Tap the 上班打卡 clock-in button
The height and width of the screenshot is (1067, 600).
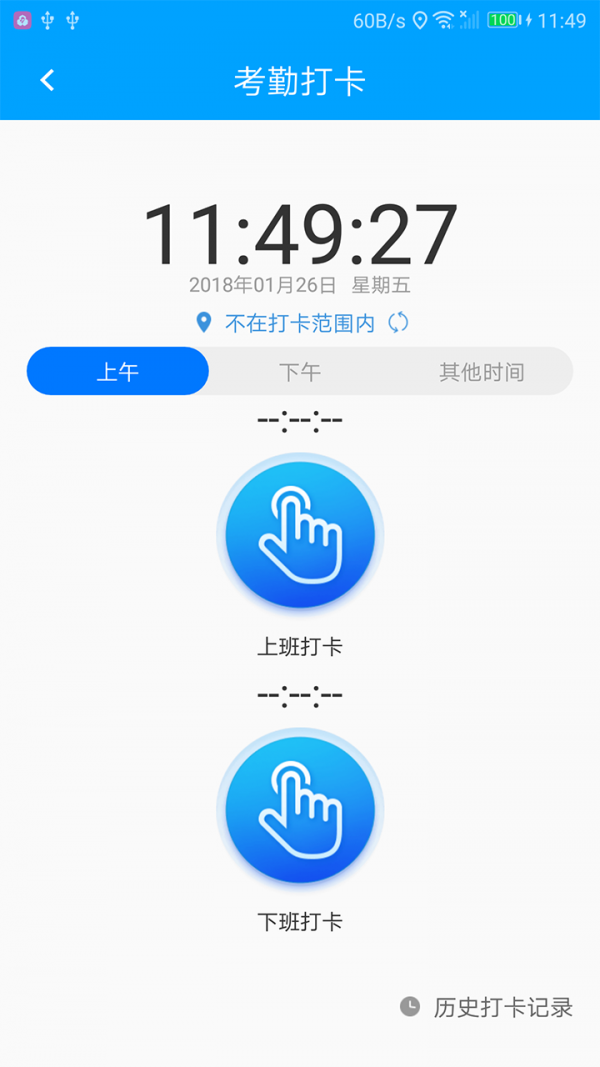(x=300, y=535)
